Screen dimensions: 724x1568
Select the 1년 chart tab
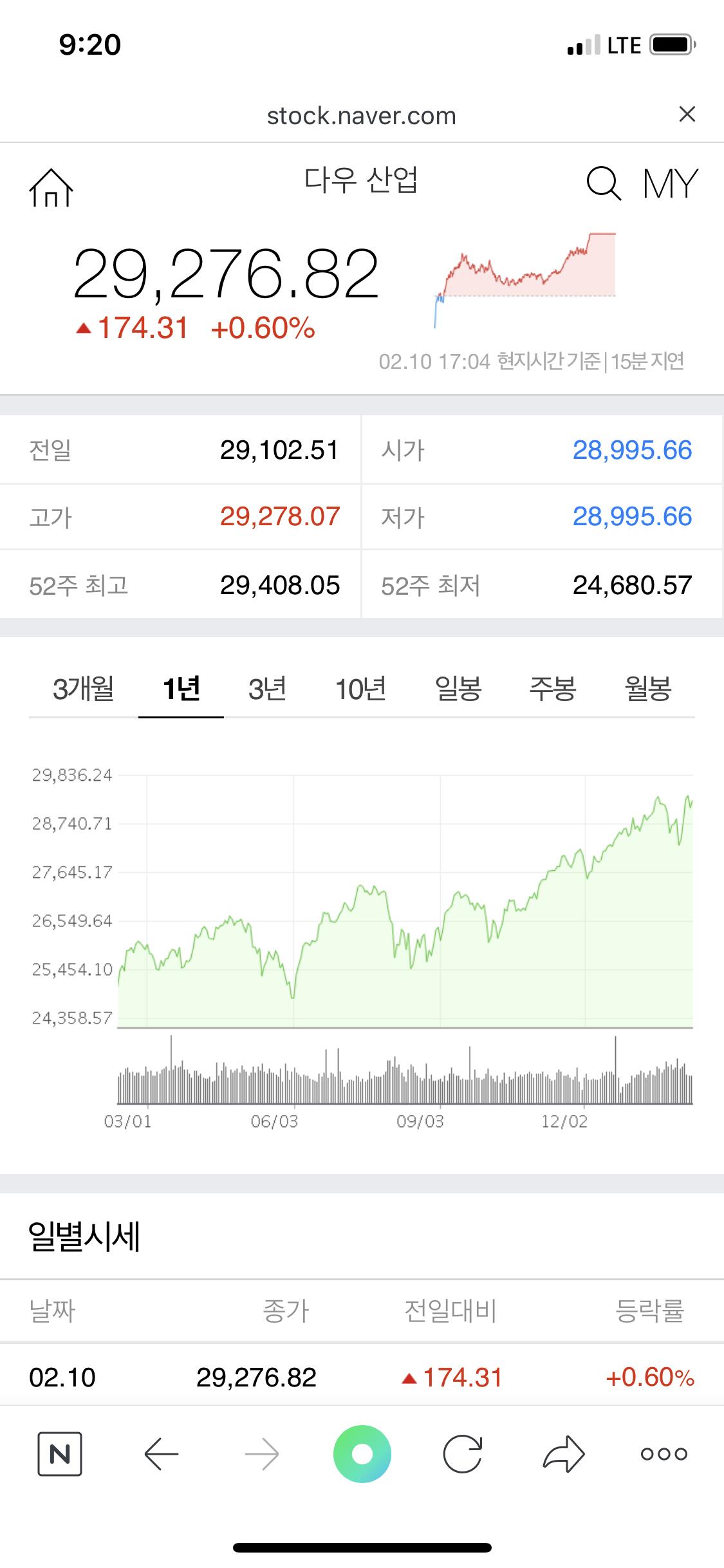click(181, 689)
